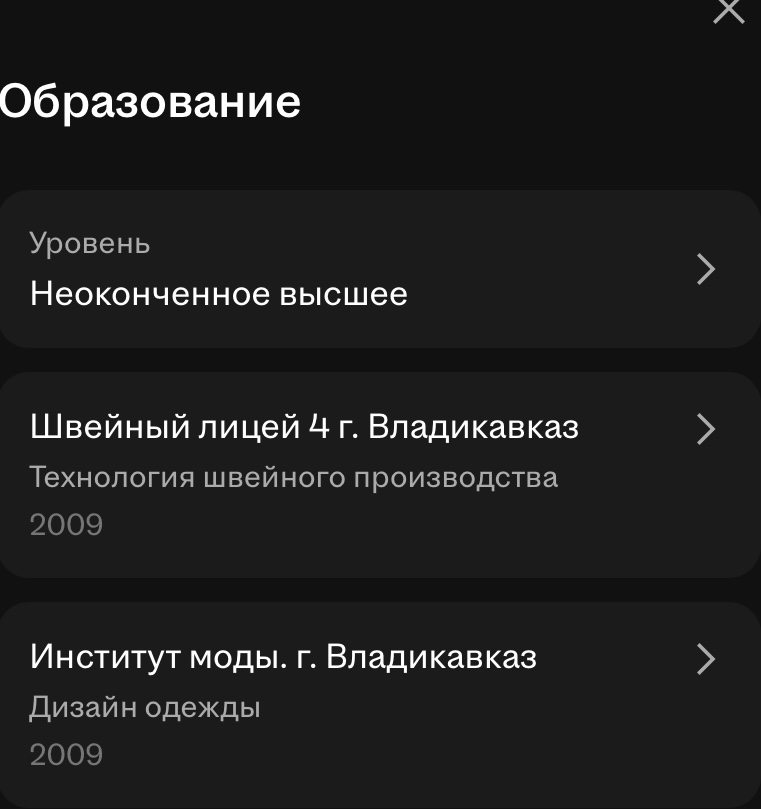
Task: Open Швейный лицей 4 г. Владикавказ entry
Action: 378,474
